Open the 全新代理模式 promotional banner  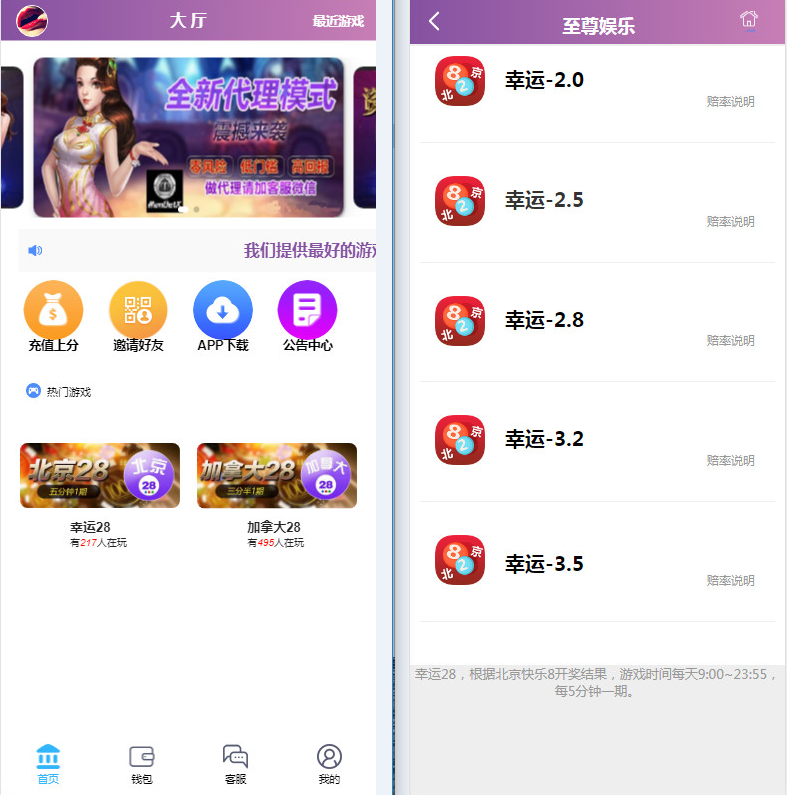pyautogui.click(x=188, y=137)
